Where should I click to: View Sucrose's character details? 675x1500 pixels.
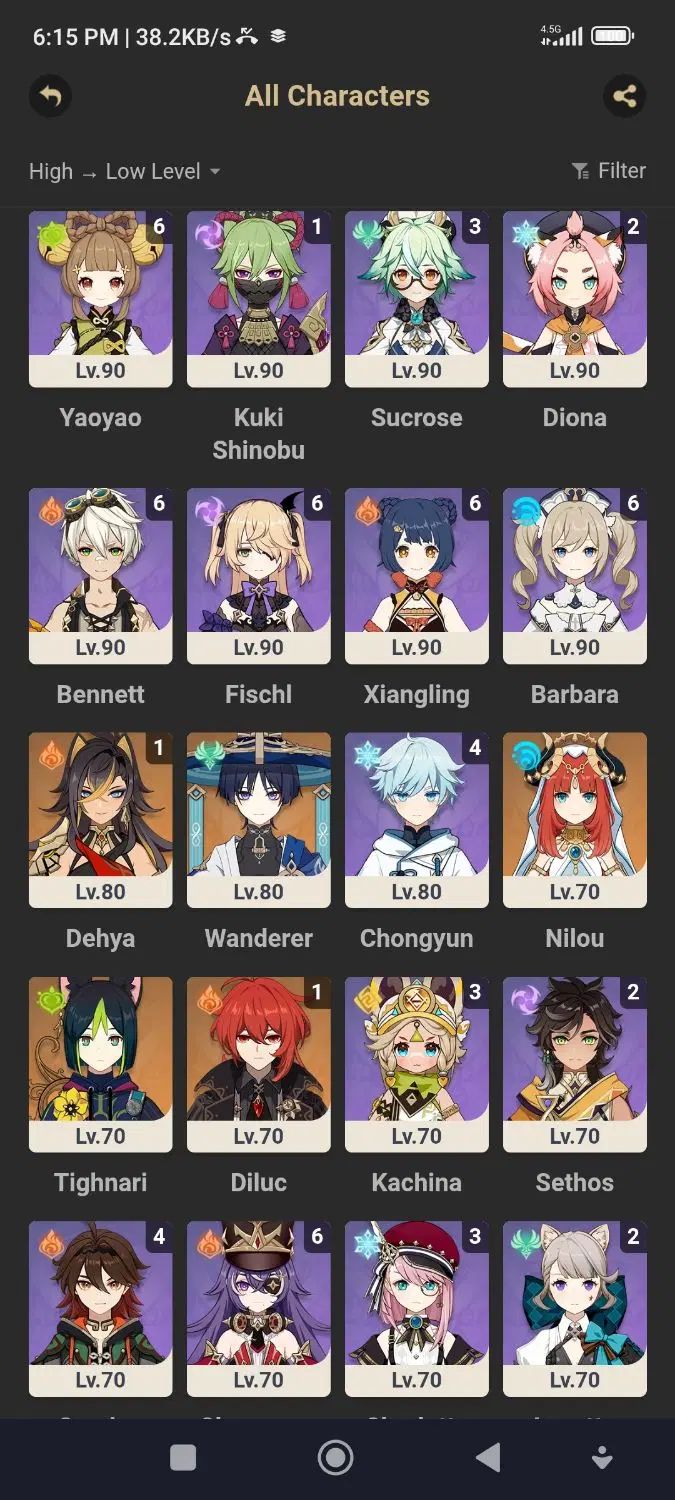tap(416, 299)
